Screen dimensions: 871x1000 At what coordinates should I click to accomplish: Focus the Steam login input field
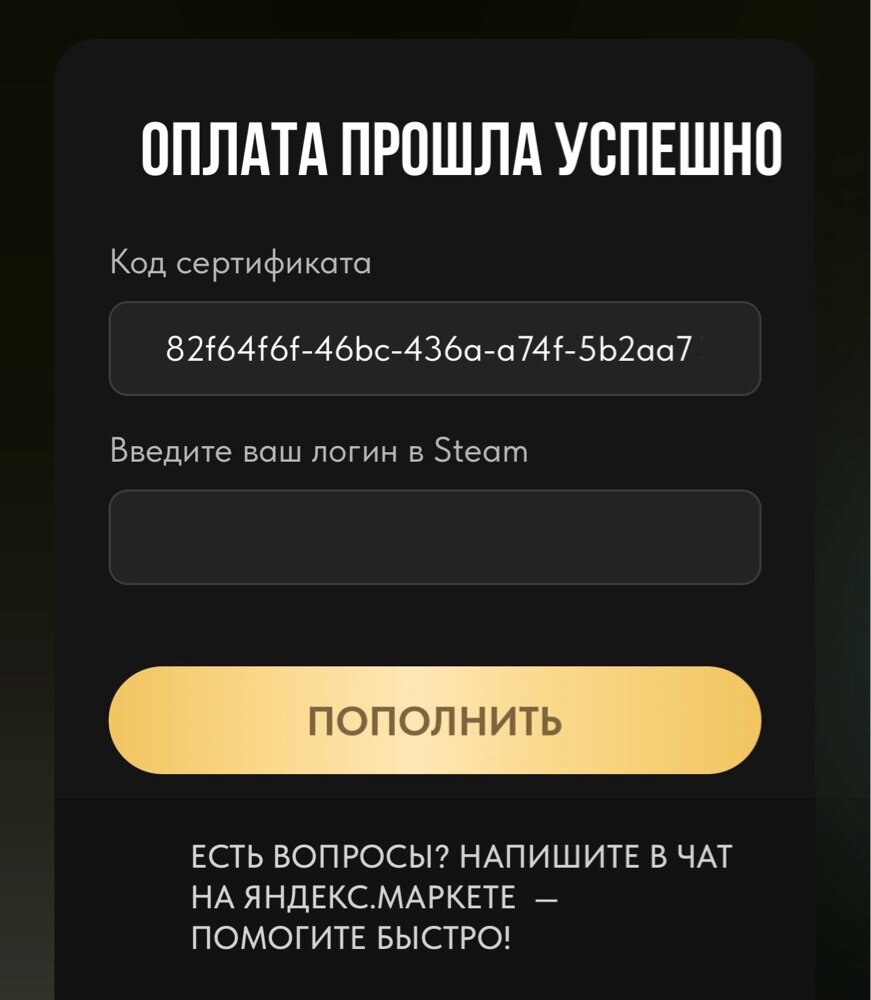click(434, 537)
